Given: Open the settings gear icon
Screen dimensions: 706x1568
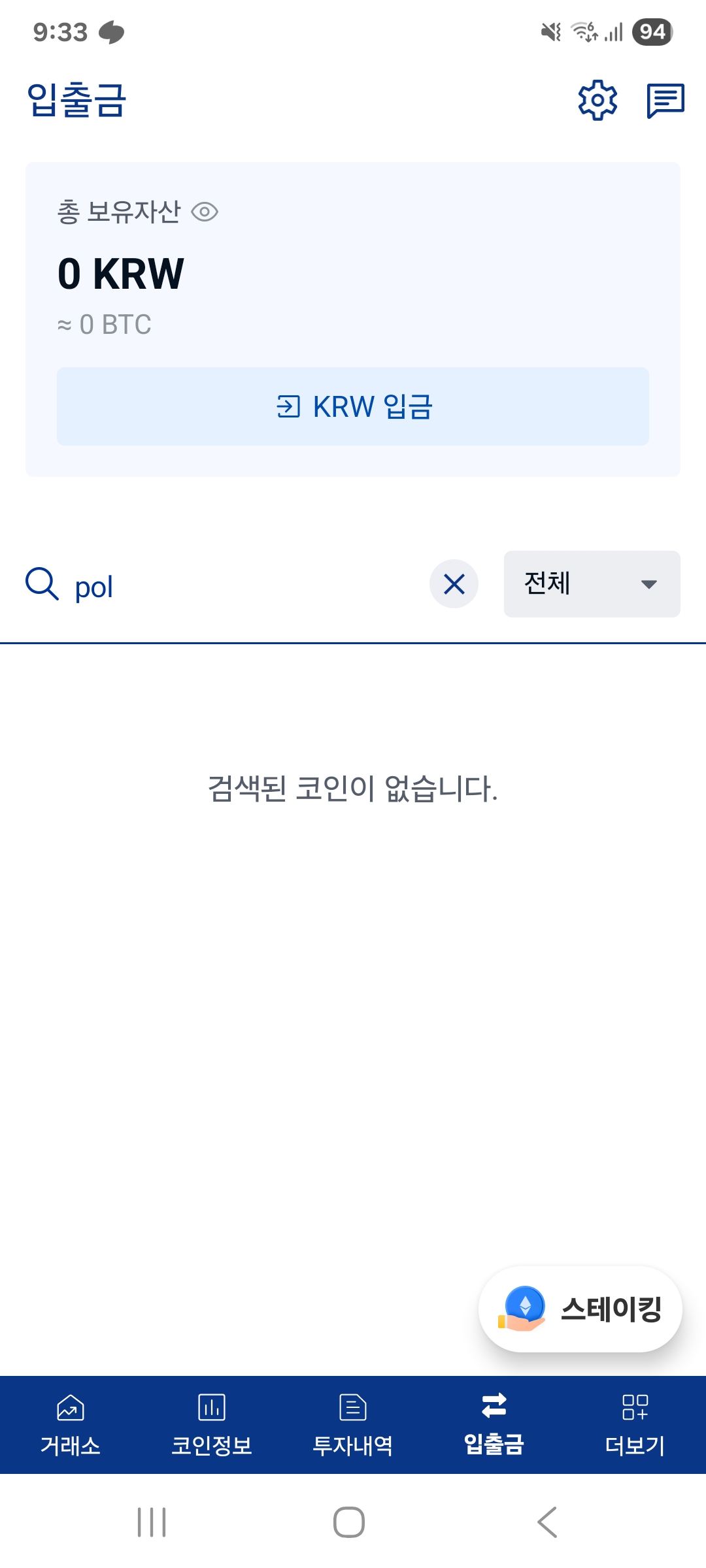Looking at the screenshot, I should 597,100.
